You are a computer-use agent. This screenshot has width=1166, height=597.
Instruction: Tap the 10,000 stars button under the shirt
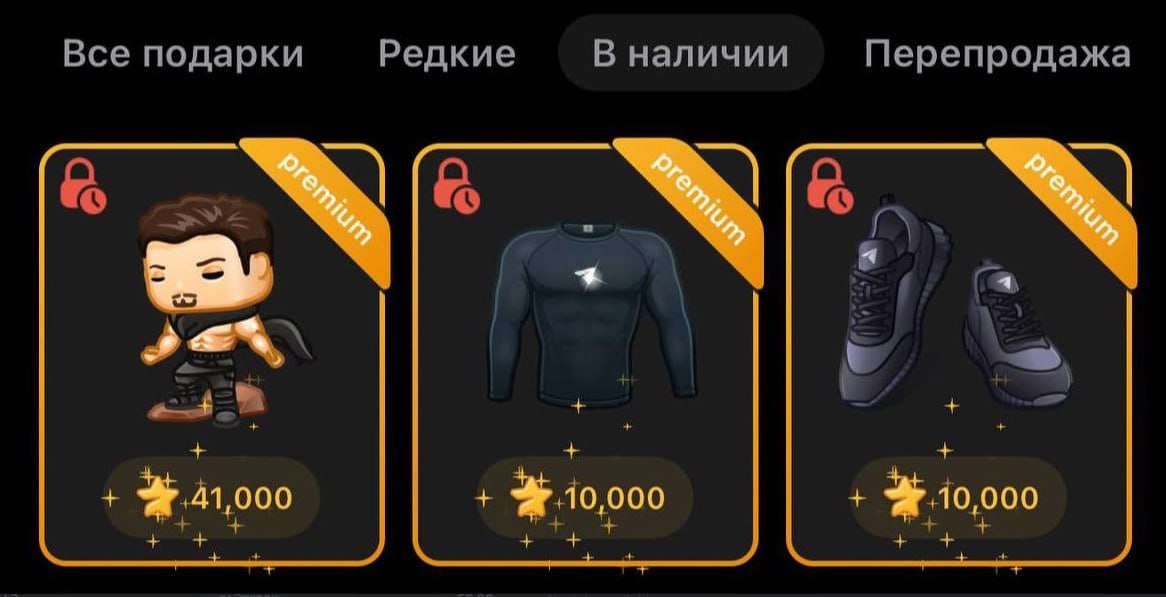click(585, 497)
